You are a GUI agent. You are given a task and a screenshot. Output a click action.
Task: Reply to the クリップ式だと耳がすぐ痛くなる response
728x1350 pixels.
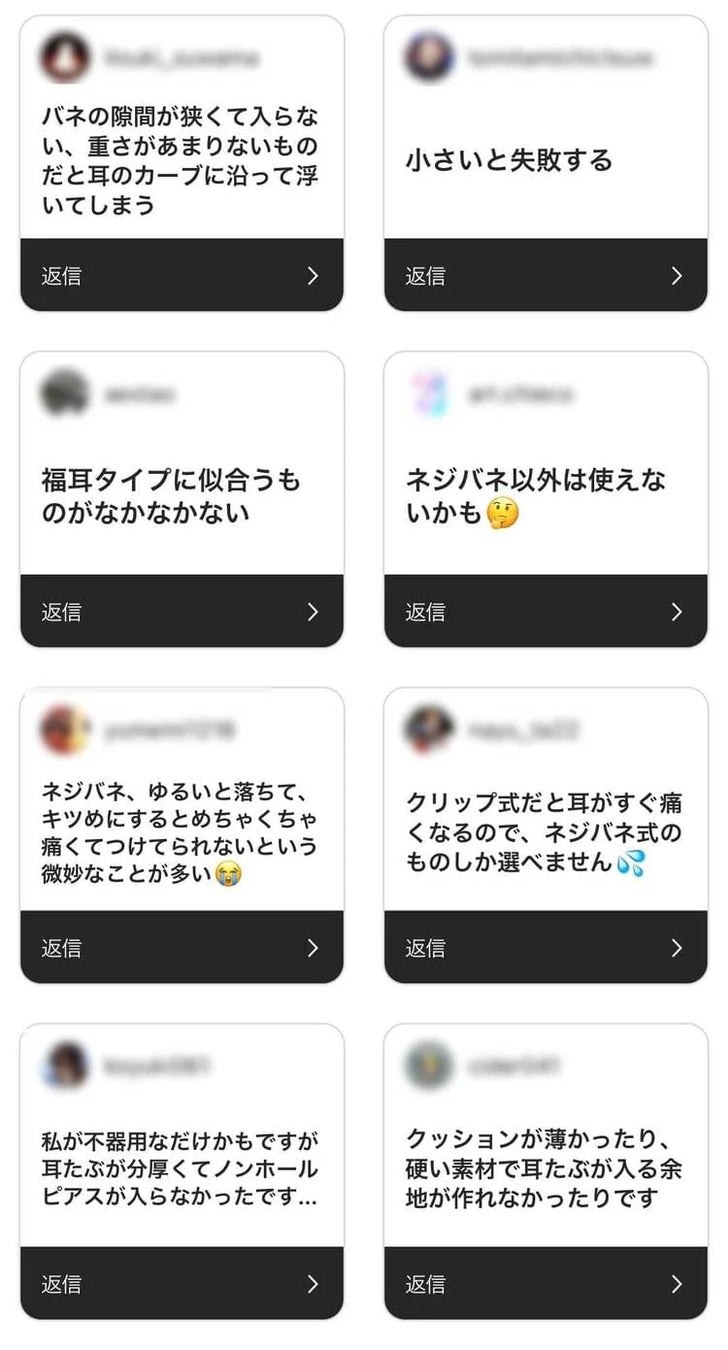[546, 948]
